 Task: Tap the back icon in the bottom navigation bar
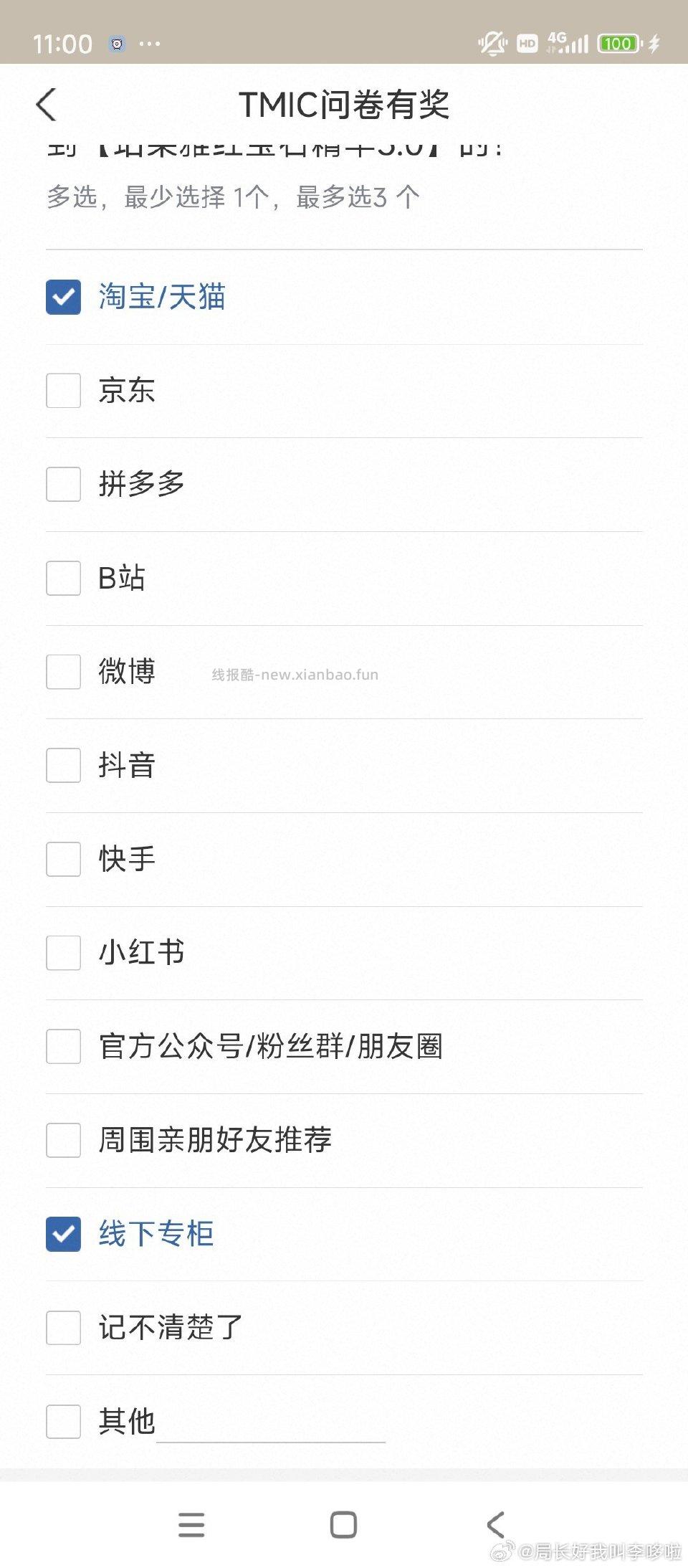click(496, 1524)
